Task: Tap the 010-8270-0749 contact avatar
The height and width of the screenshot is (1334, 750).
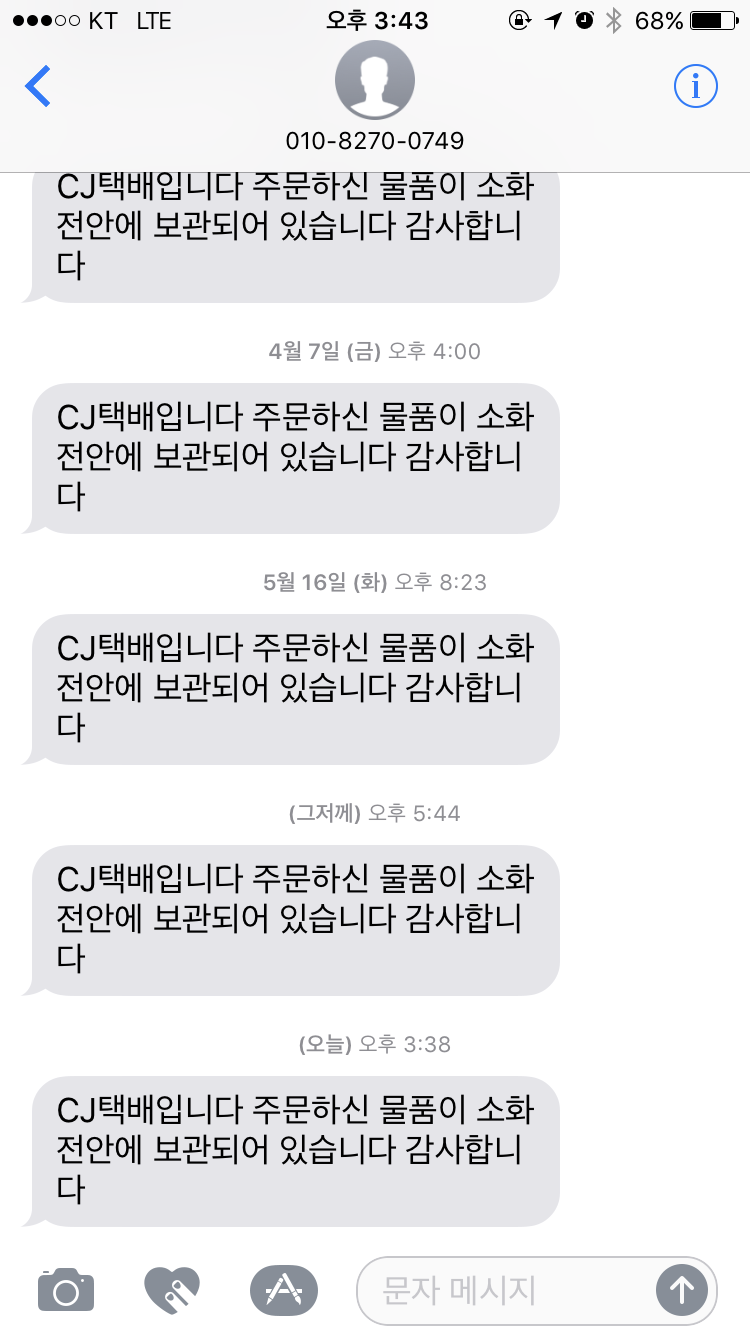Action: pyautogui.click(x=374, y=82)
